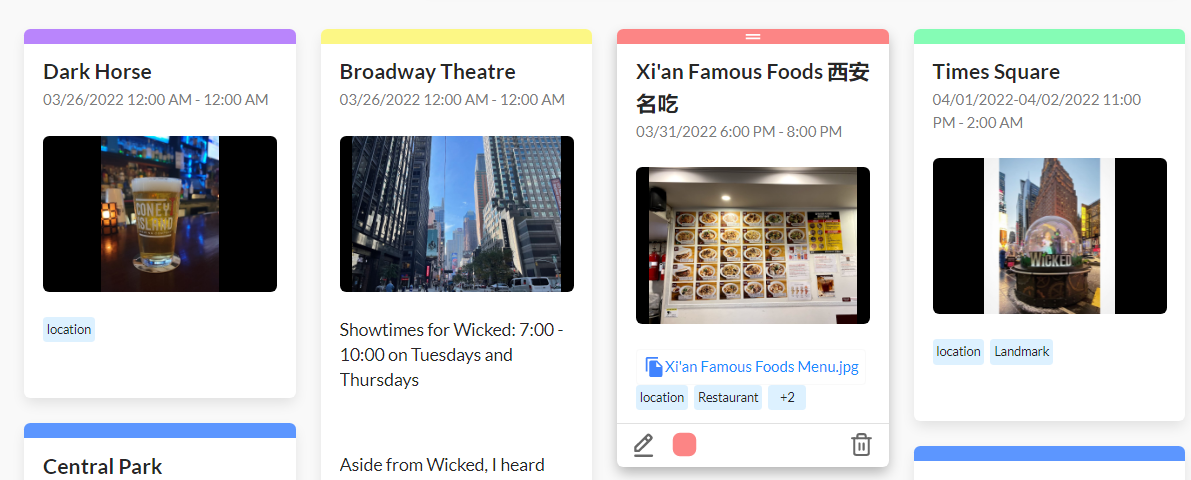
Task: Tap the location tag on Dark Horse
Action: pyautogui.click(x=69, y=330)
